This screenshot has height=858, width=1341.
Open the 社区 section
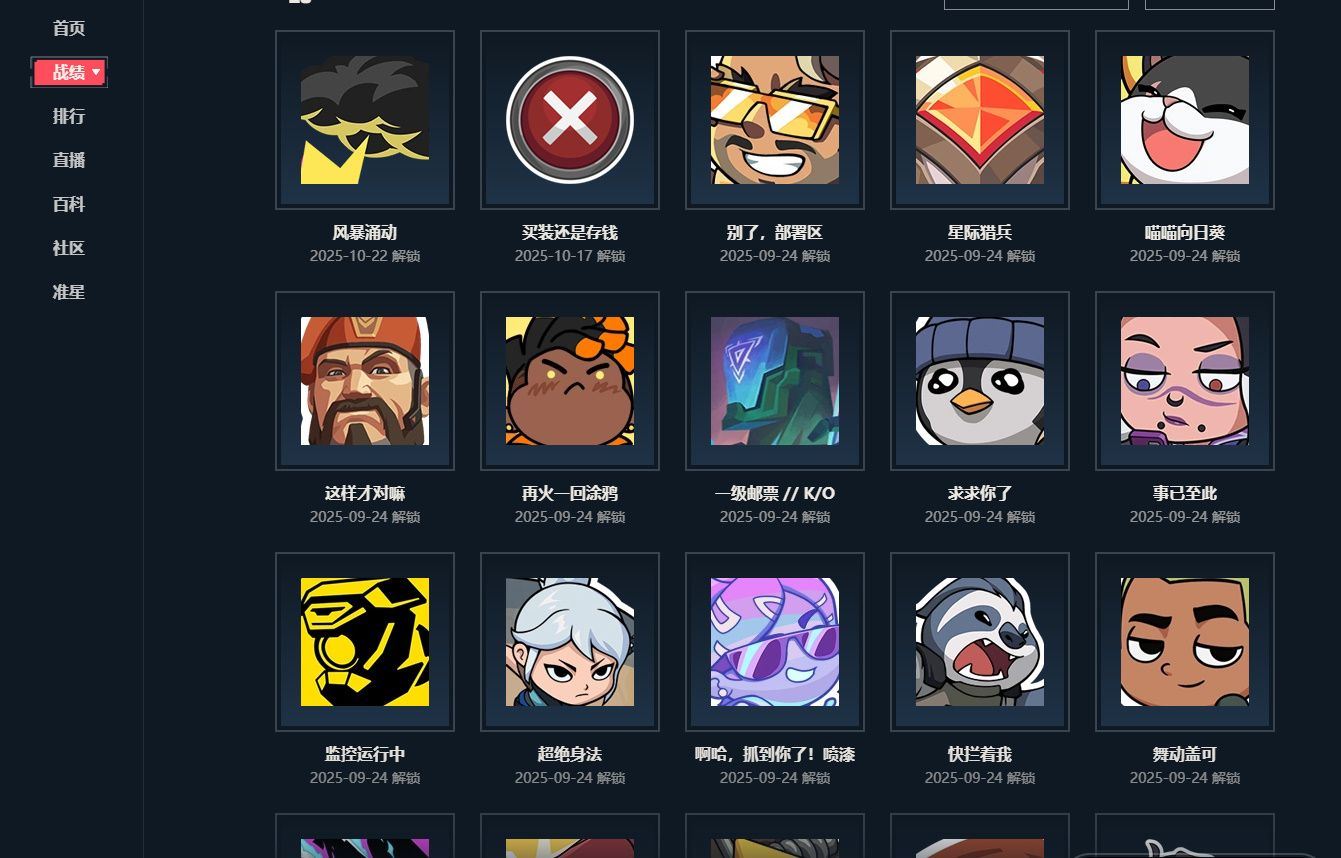tap(69, 248)
